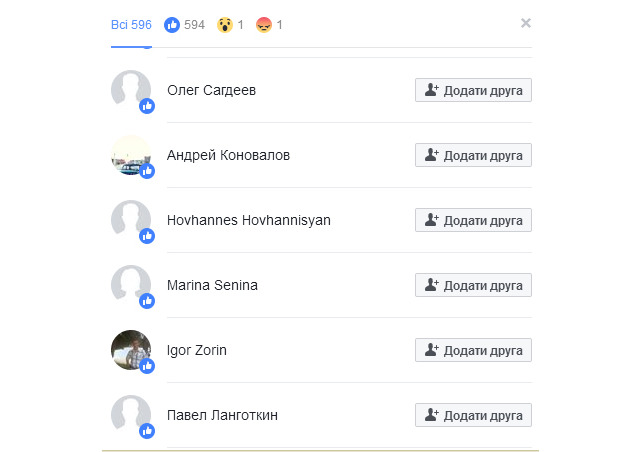Image resolution: width=640 pixels, height=452 pixels.
Task: Filter by angry reaction tab
Action: 268,24
